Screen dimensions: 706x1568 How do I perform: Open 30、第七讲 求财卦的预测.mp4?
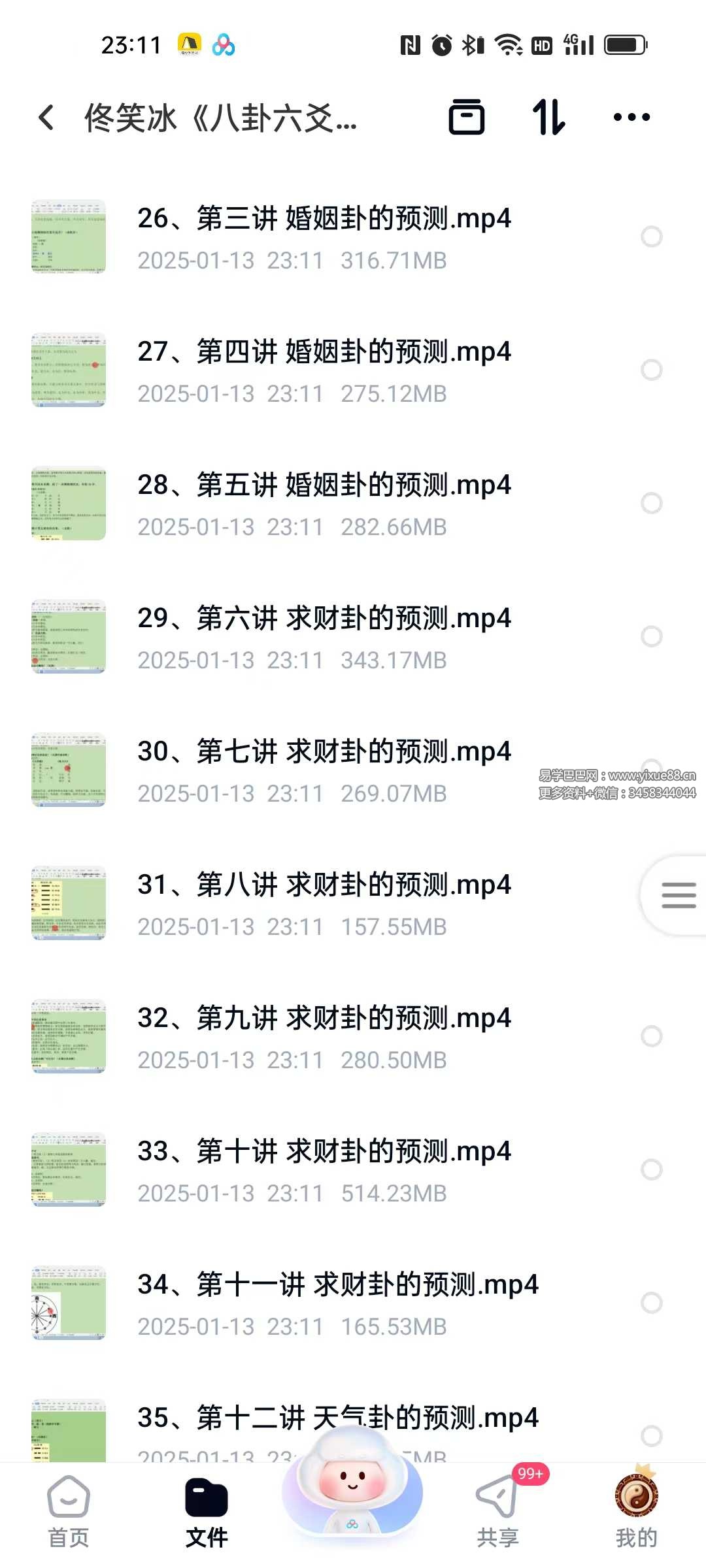(x=324, y=752)
